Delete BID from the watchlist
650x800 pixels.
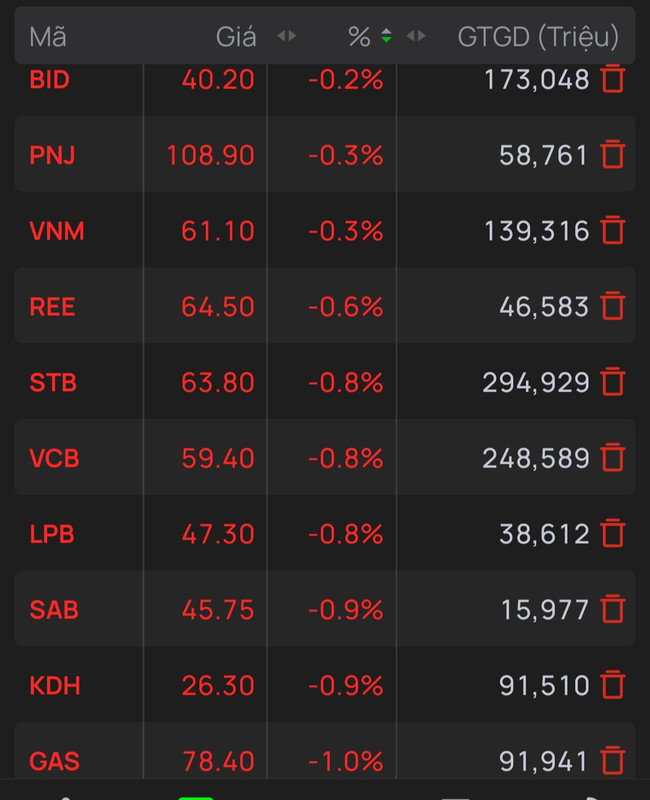612,79
